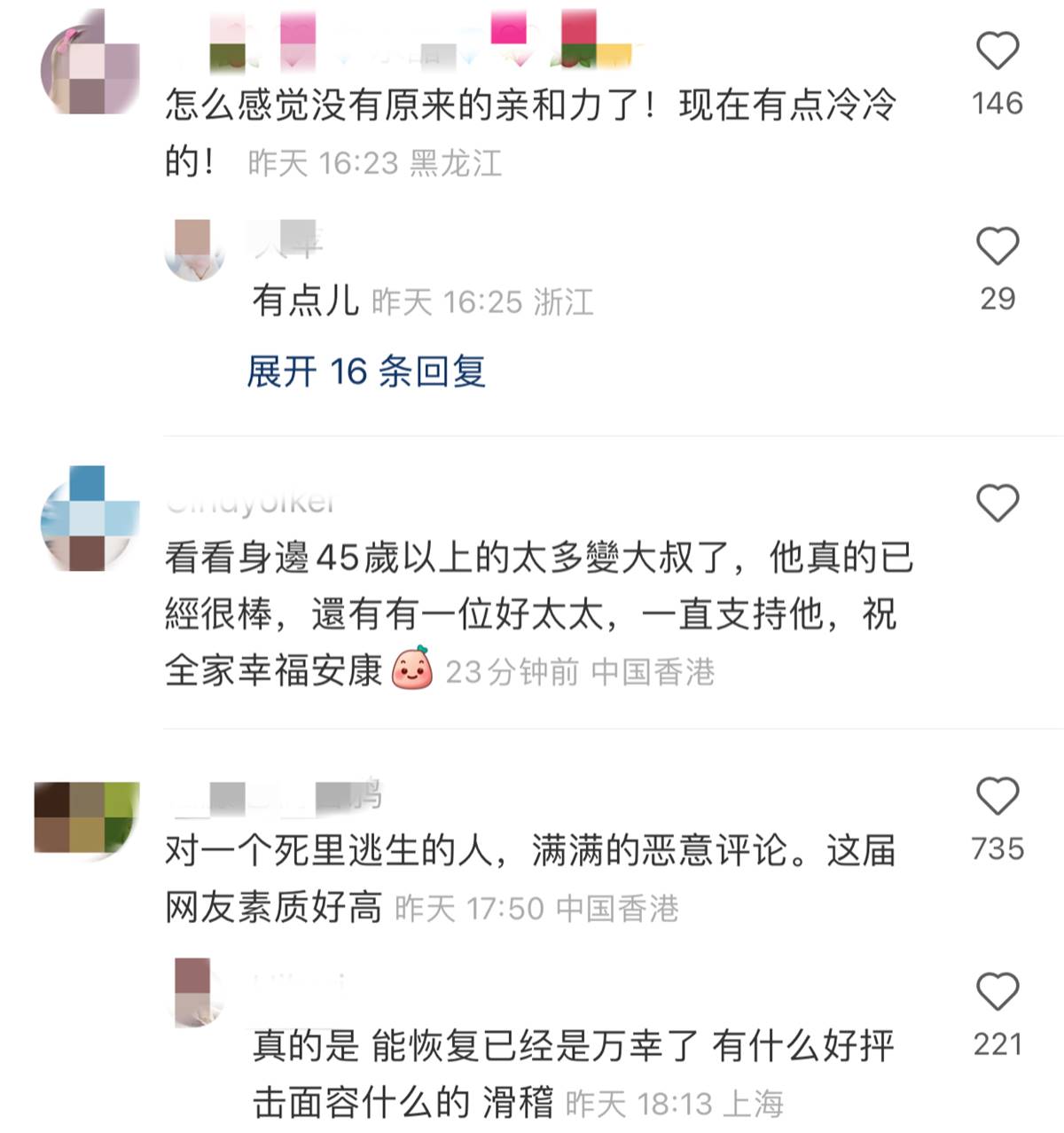The height and width of the screenshot is (1133, 1064).
Task: Like the comment 对一个死里逃生的人
Action: pyautogui.click(x=997, y=796)
